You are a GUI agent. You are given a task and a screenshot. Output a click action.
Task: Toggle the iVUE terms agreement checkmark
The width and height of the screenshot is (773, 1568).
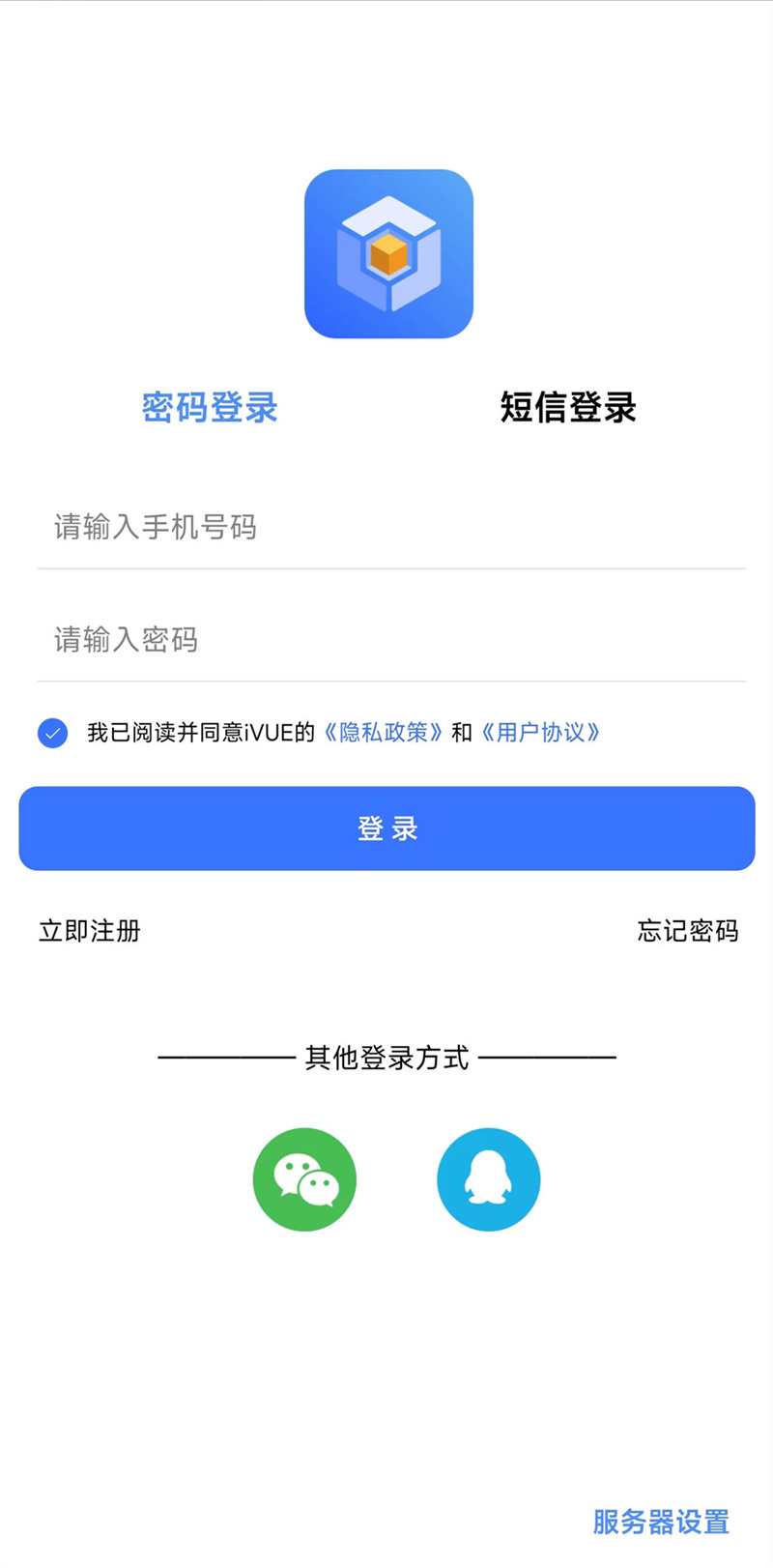point(52,733)
